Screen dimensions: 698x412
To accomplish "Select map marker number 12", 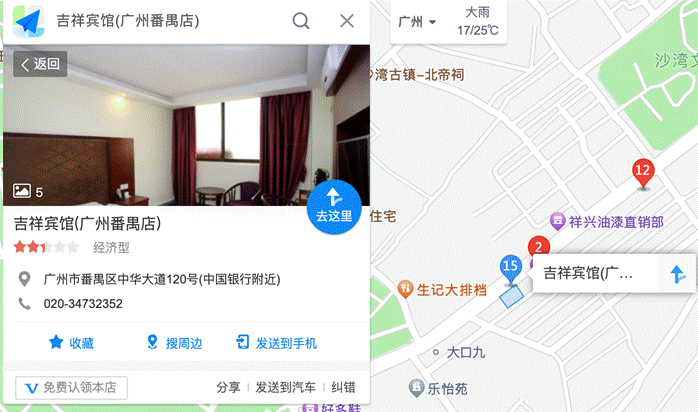I will 643,171.
